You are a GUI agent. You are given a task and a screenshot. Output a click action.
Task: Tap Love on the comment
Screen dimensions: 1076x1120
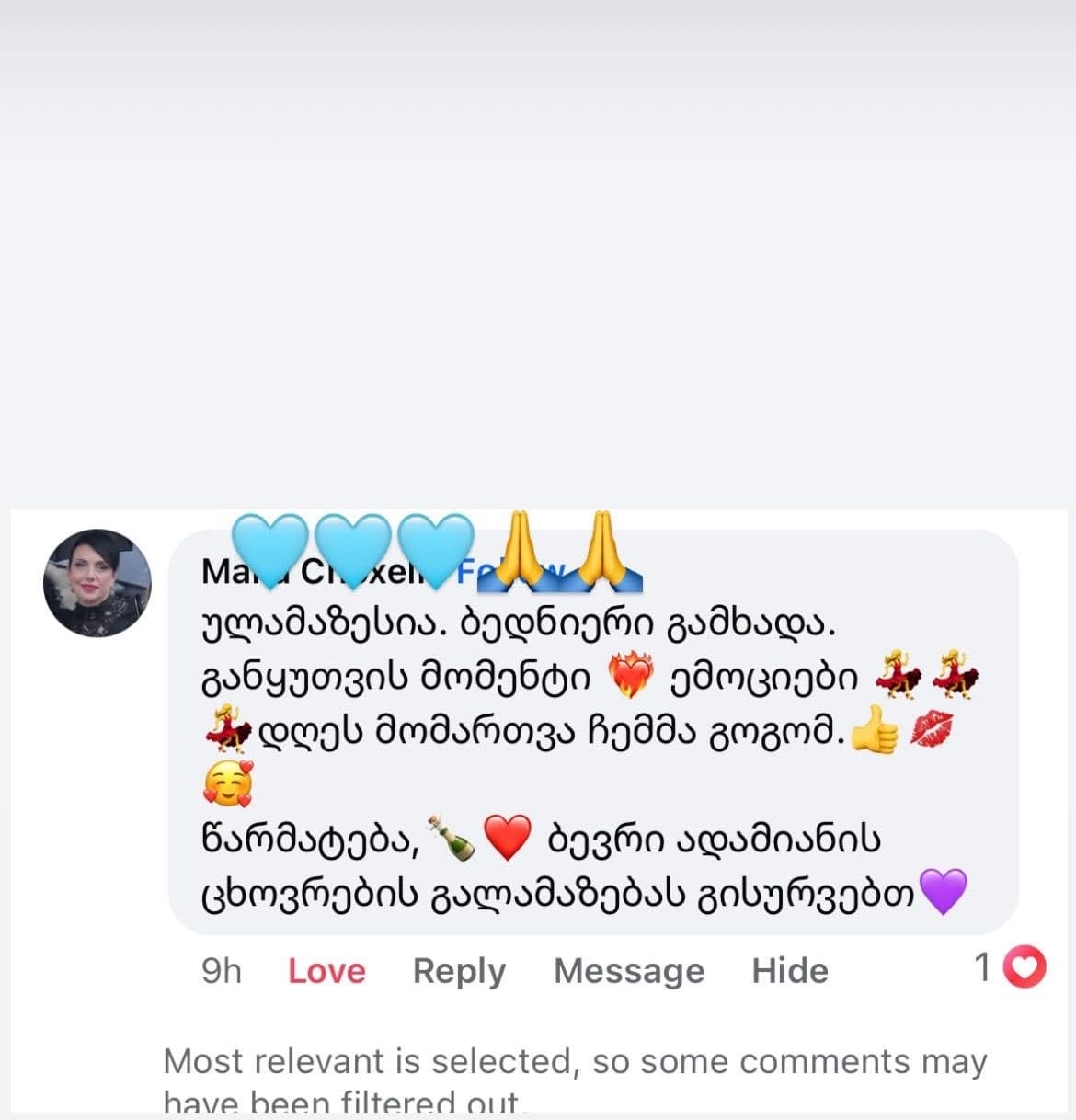(x=326, y=971)
